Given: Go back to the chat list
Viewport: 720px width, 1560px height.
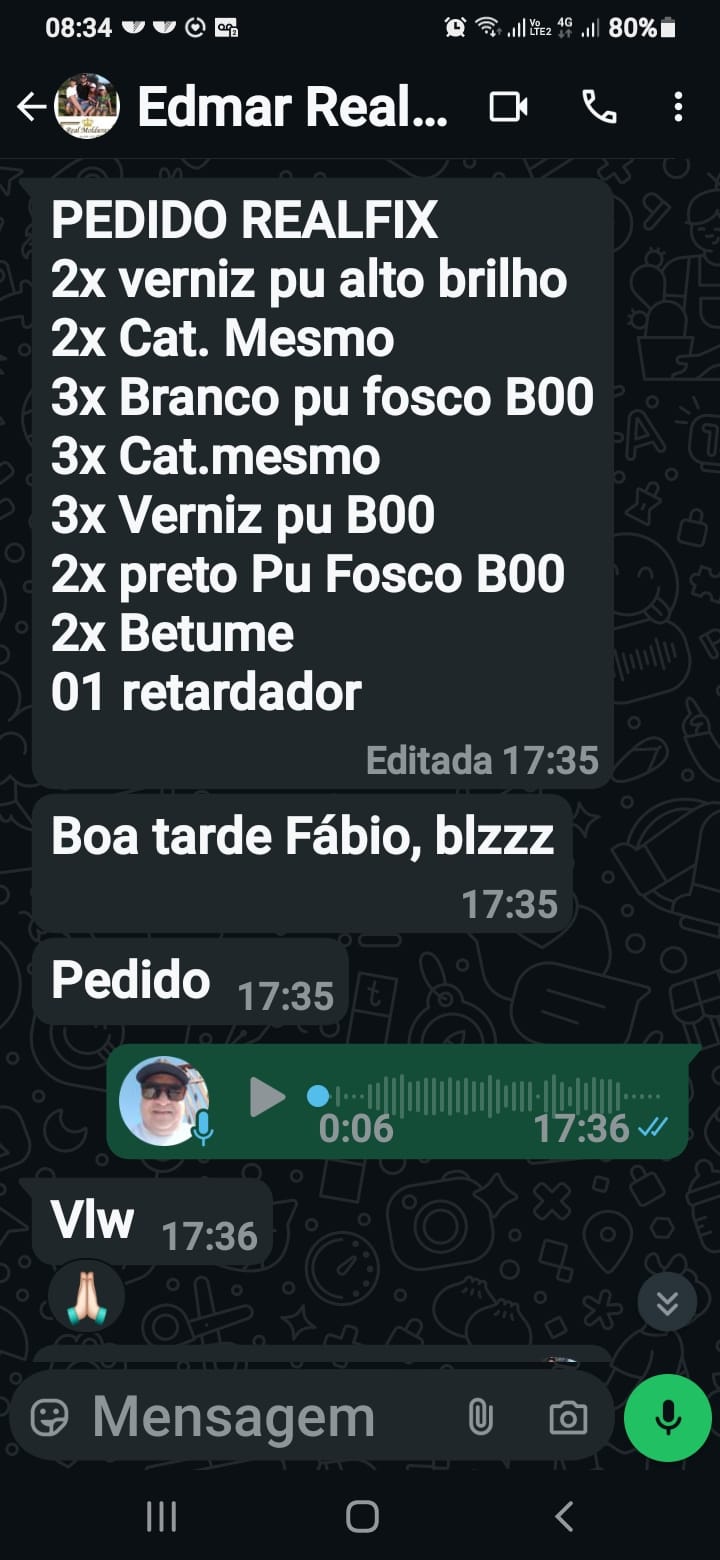Looking at the screenshot, I should 31,107.
